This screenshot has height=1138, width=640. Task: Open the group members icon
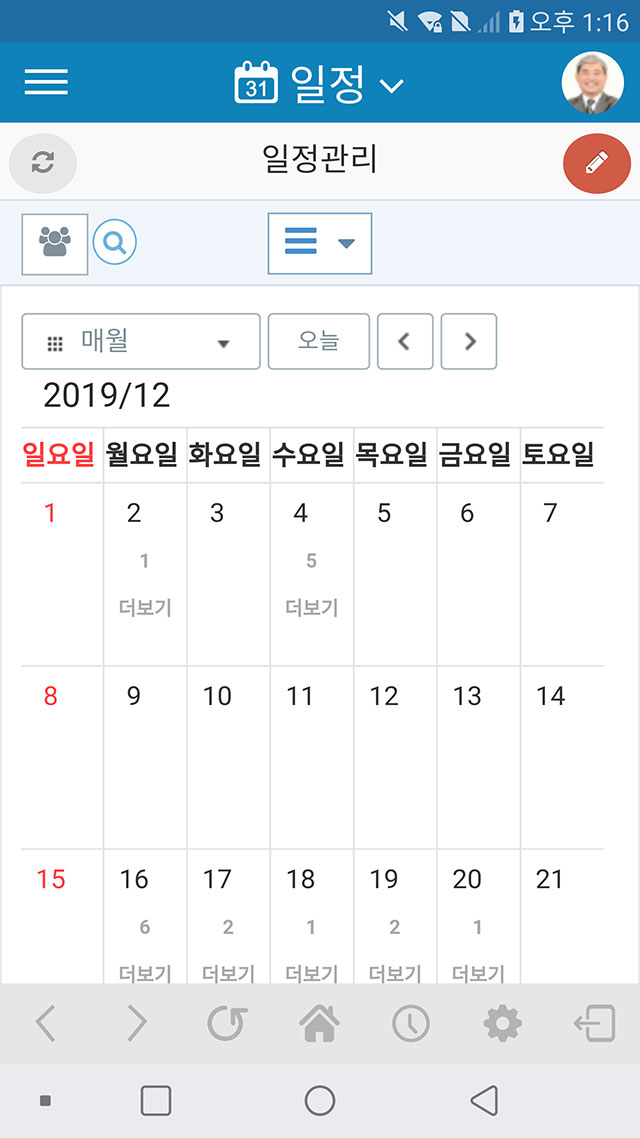pos(55,244)
